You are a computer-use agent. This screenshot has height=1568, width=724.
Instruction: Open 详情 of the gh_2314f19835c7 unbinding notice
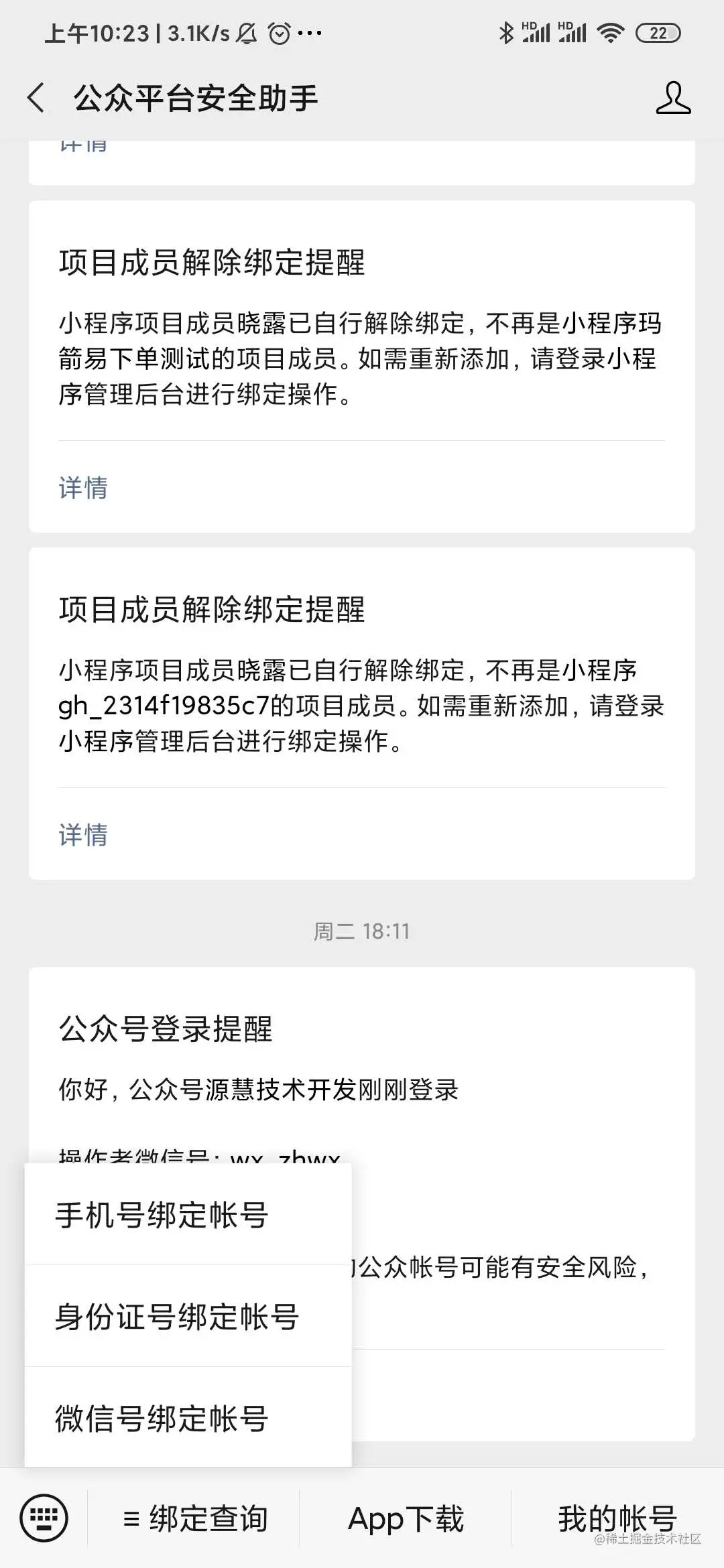click(83, 835)
